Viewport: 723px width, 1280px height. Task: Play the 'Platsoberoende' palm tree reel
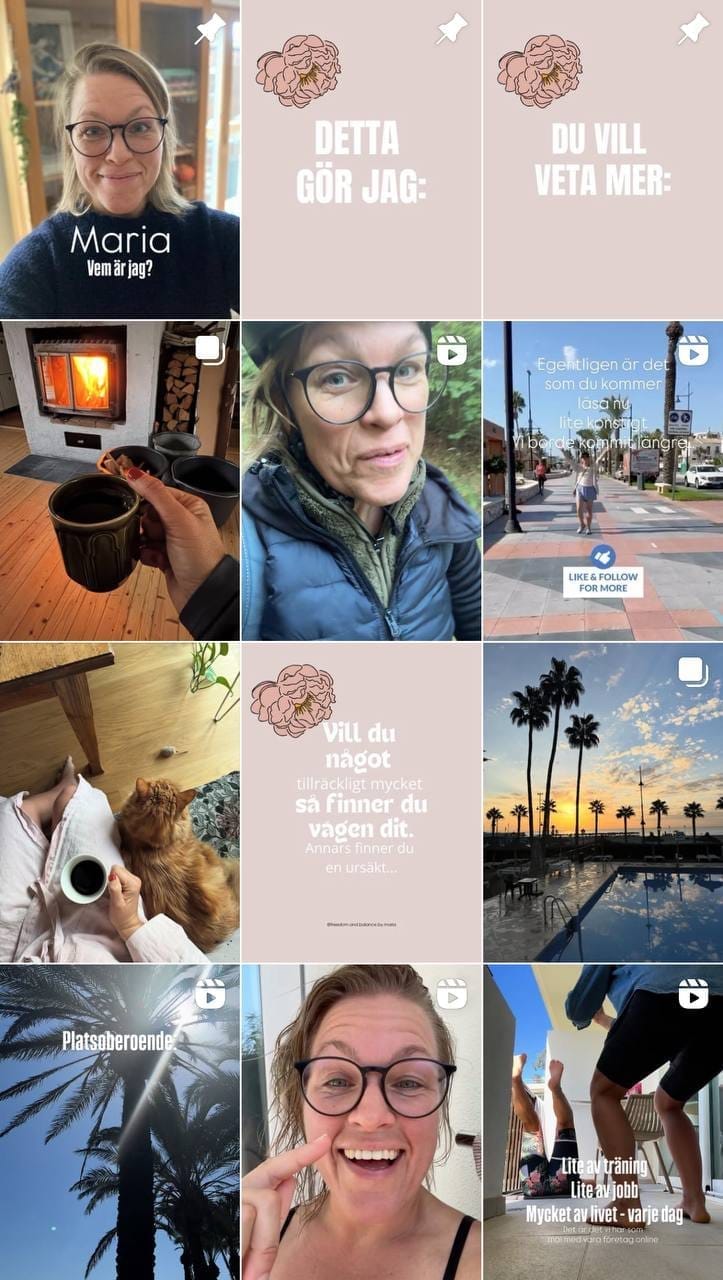click(120, 1122)
